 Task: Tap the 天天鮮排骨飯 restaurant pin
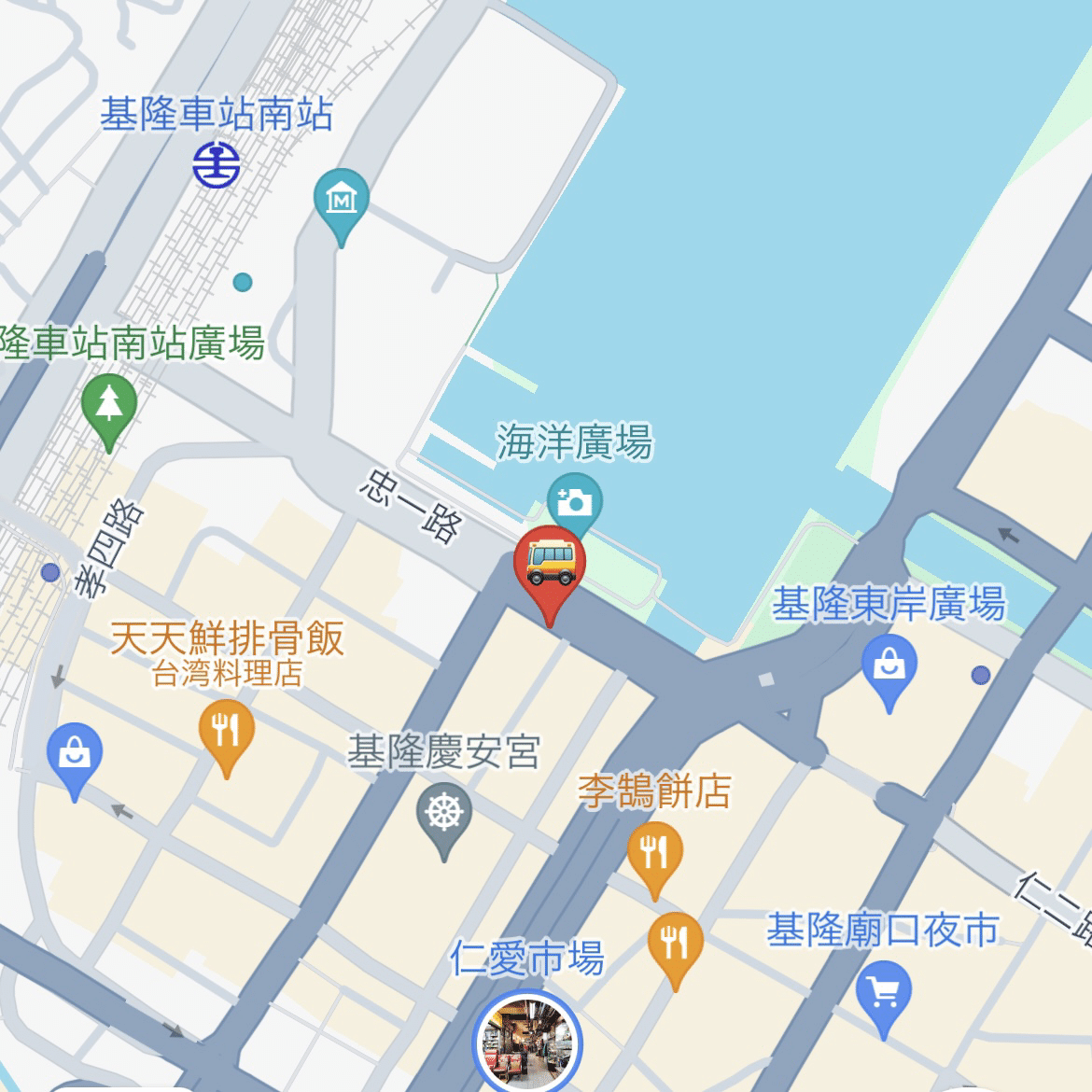click(x=226, y=730)
